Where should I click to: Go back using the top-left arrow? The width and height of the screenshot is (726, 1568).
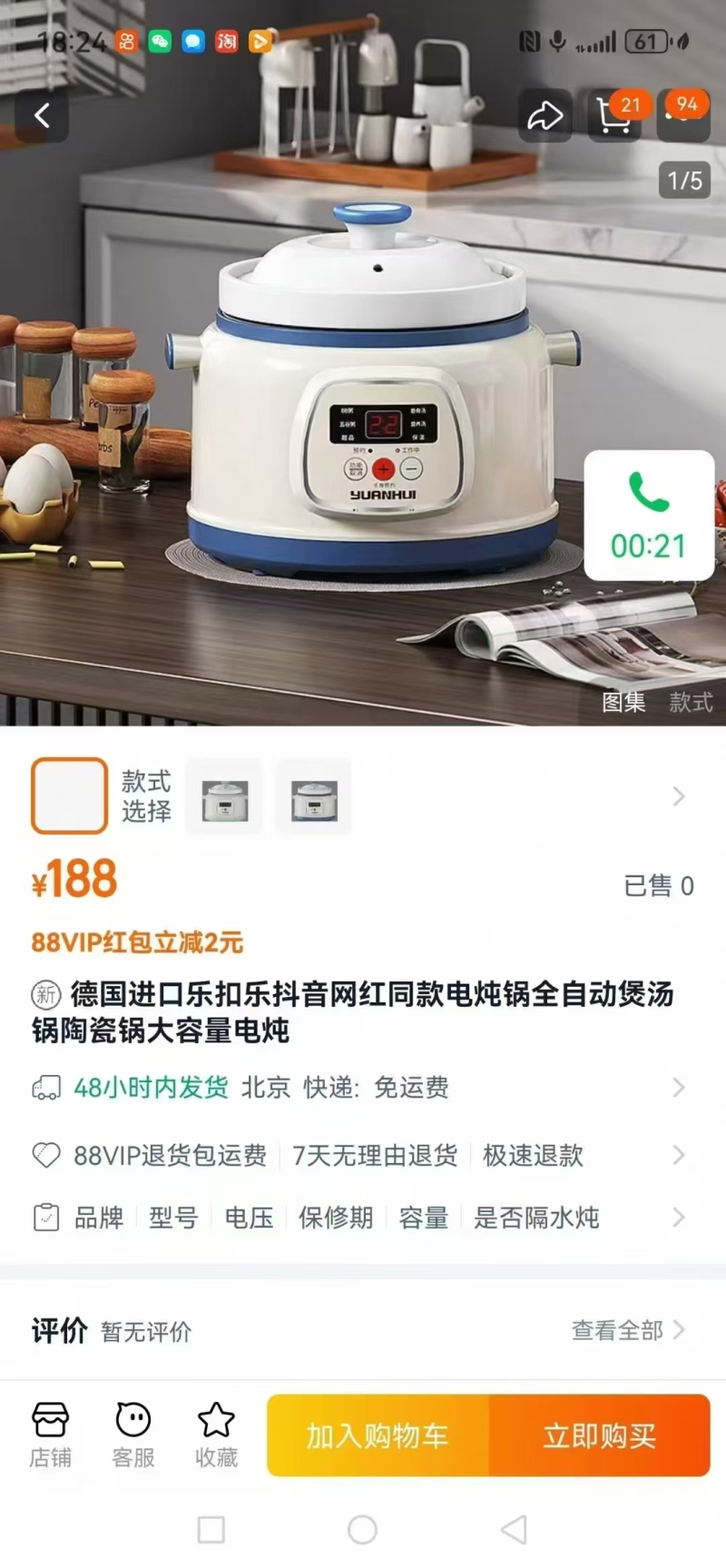(42, 115)
